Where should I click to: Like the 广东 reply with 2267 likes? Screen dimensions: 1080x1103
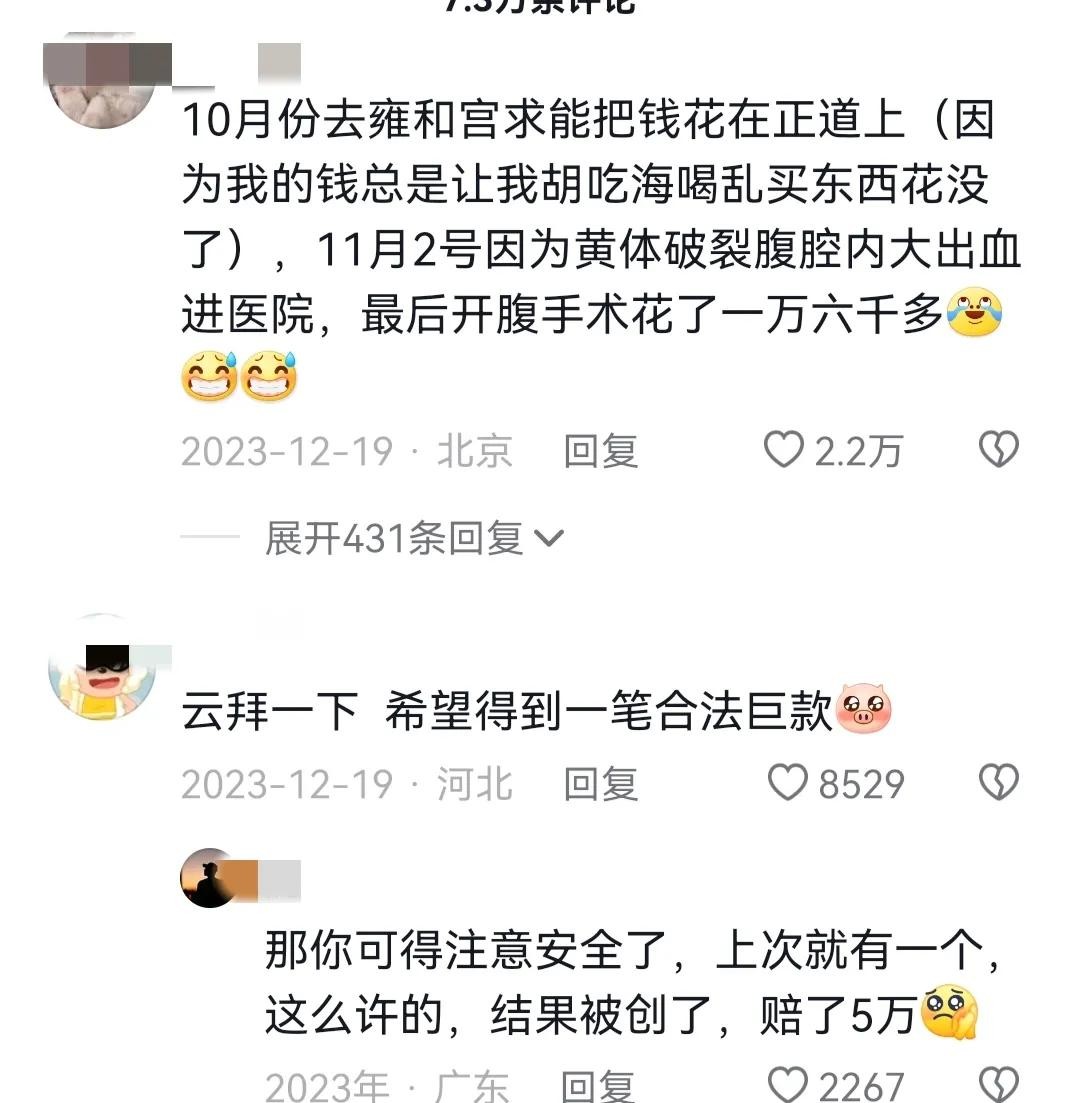pyautogui.click(x=787, y=1086)
